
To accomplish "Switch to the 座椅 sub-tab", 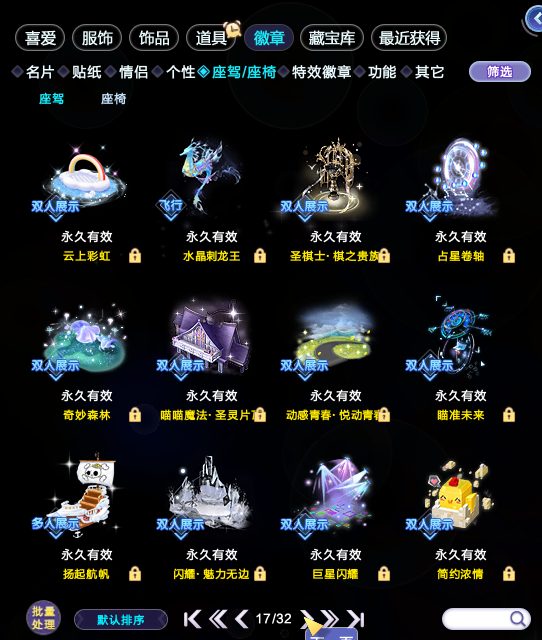I will click(113, 98).
